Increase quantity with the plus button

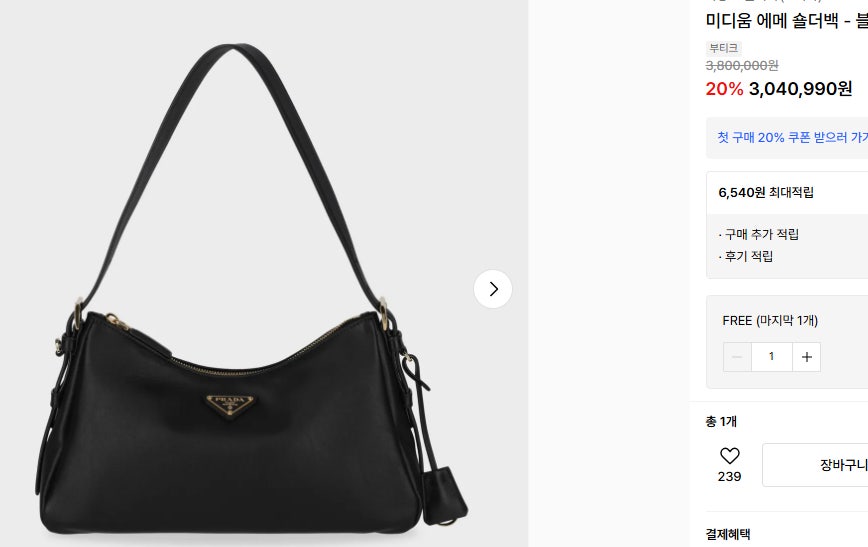point(806,357)
